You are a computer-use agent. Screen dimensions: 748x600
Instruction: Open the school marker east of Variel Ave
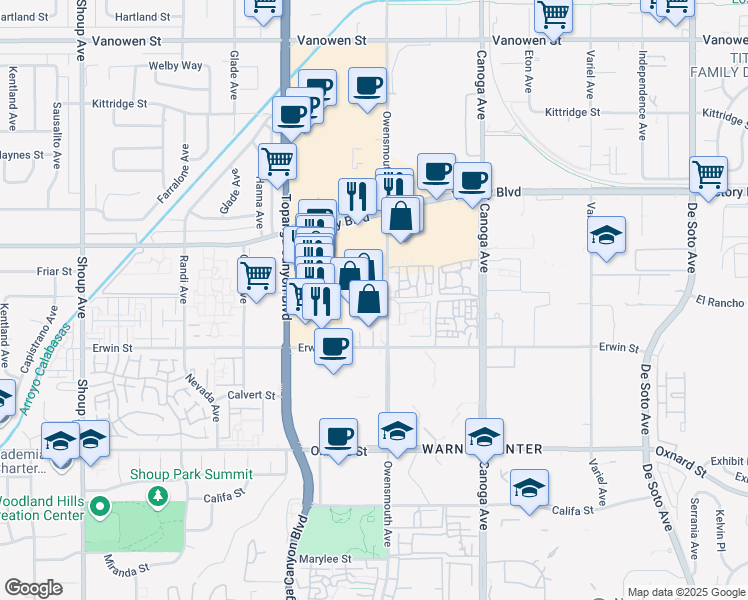coord(606,239)
